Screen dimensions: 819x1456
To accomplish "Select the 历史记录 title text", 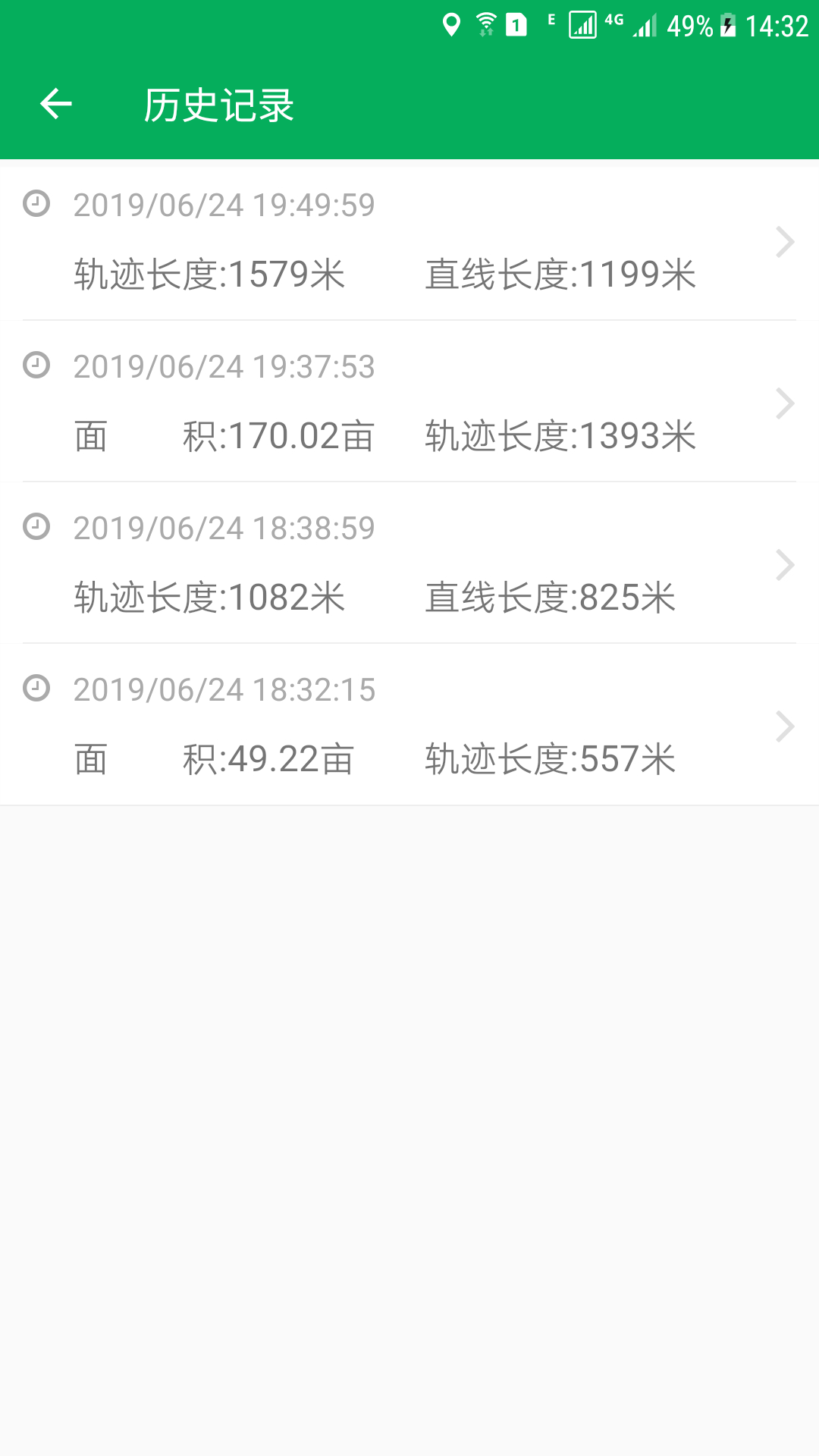I will pyautogui.click(x=219, y=105).
